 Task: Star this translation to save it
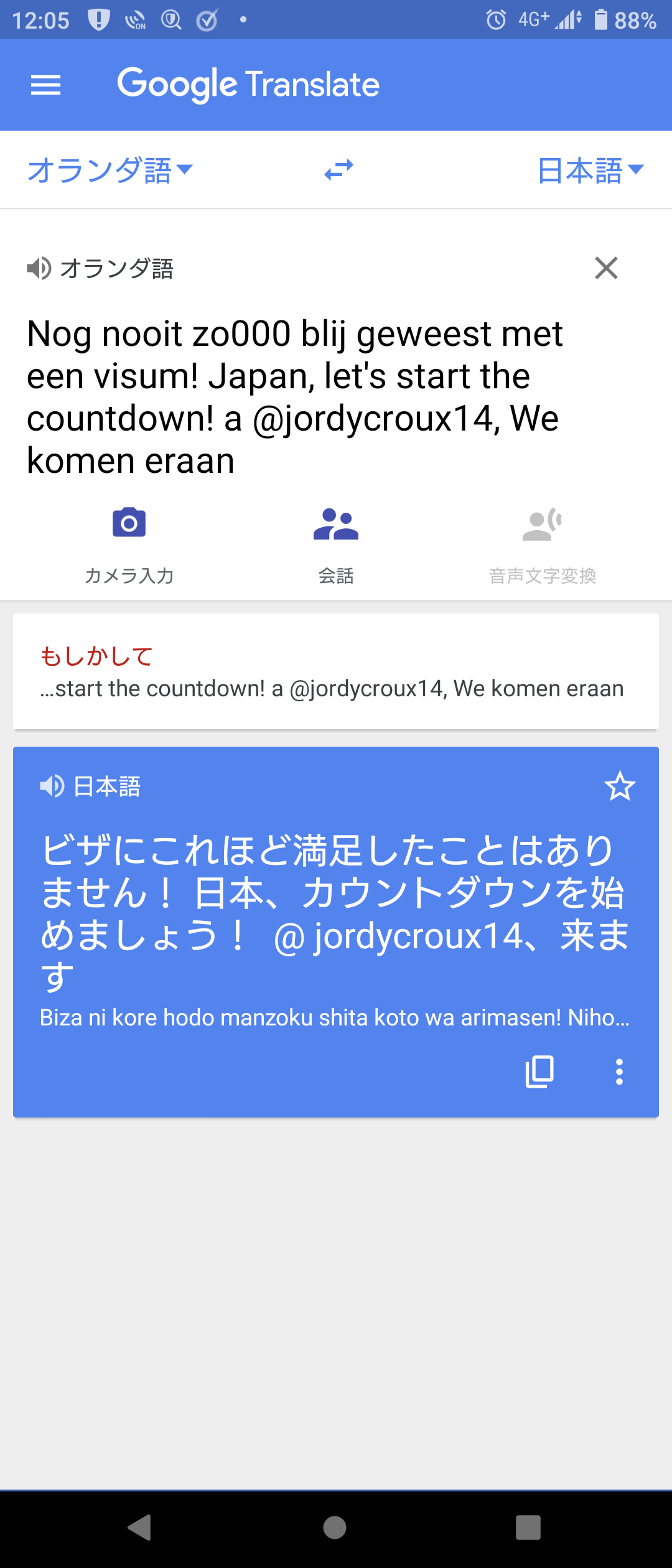pyautogui.click(x=619, y=786)
